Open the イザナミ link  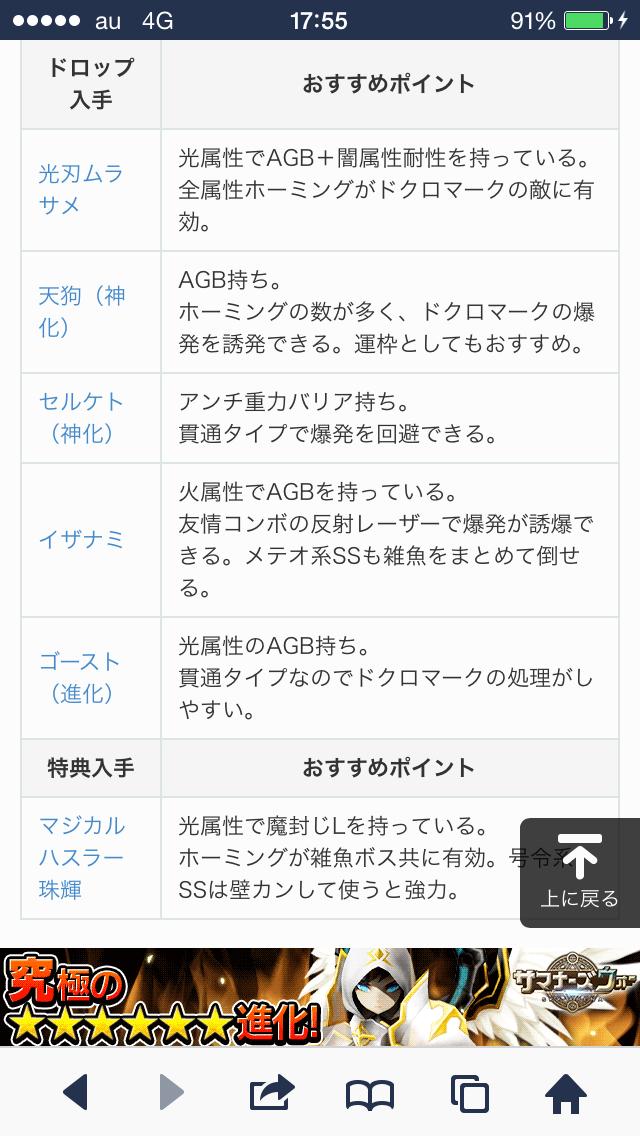pyautogui.click(x=82, y=539)
